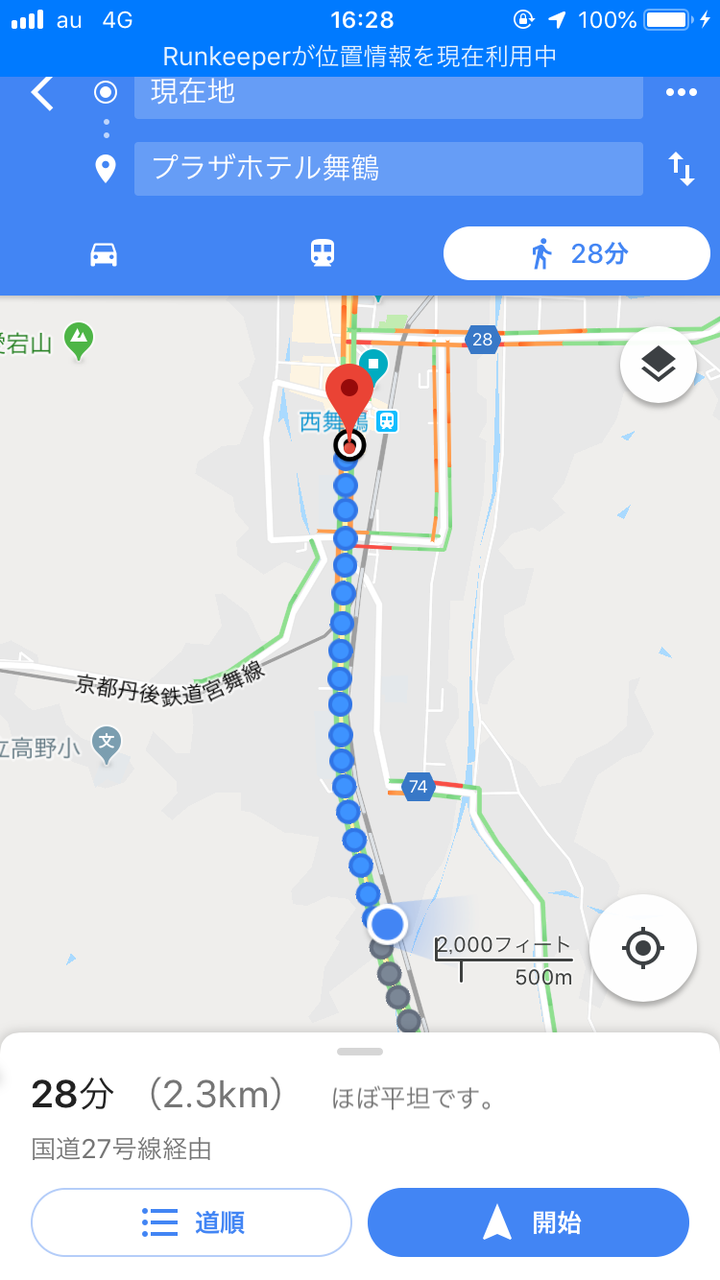
Task: Select the walking 28分 tab
Action: pyautogui.click(x=577, y=253)
